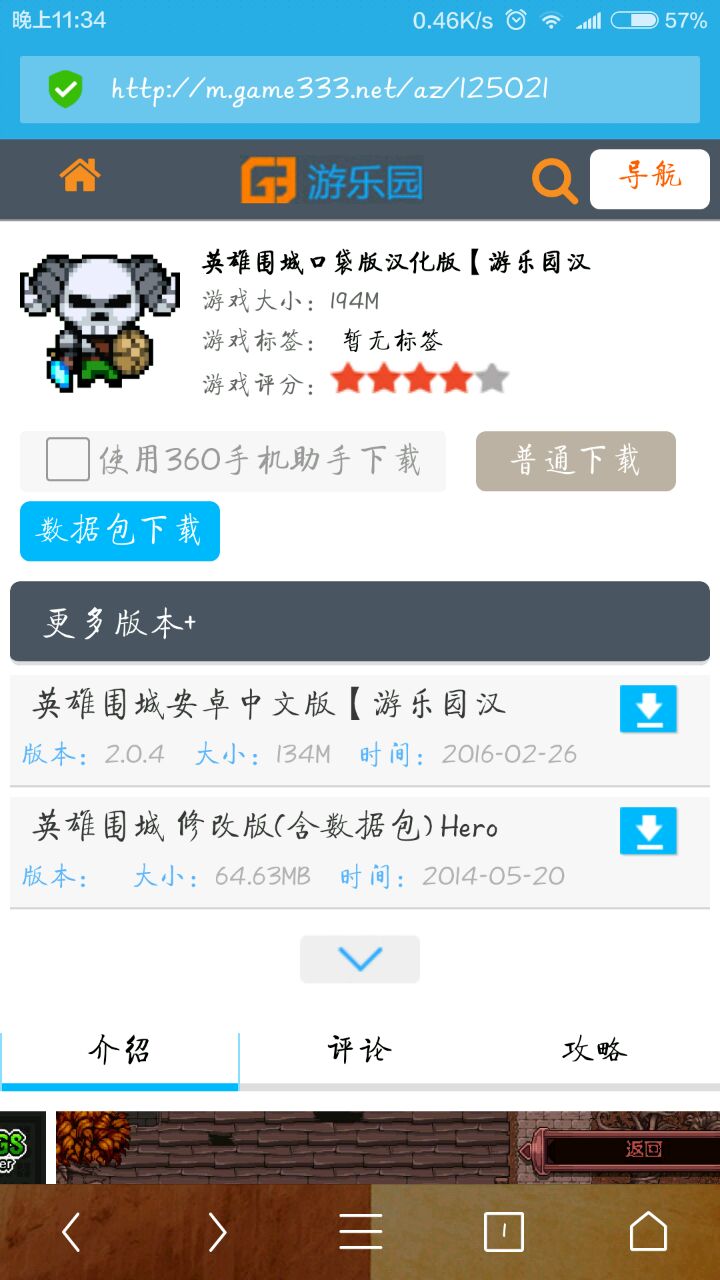Go back with the browser back arrow
This screenshot has height=1280, width=720.
[x=71, y=1232]
